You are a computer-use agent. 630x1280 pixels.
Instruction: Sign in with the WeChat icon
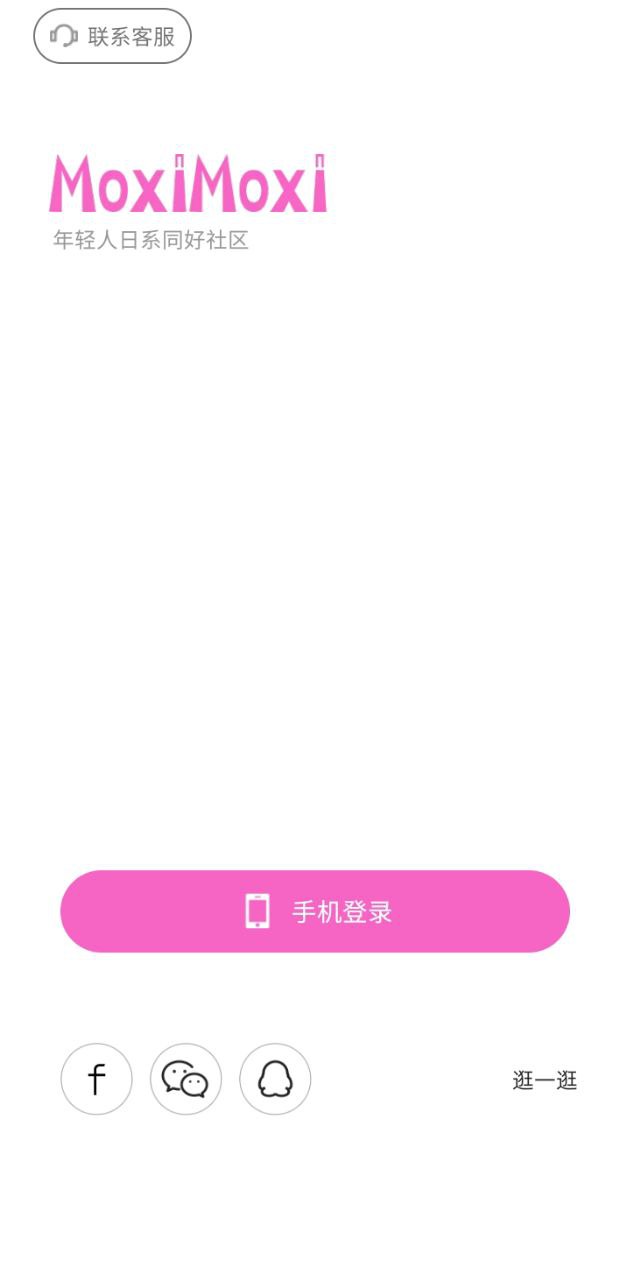point(186,1079)
